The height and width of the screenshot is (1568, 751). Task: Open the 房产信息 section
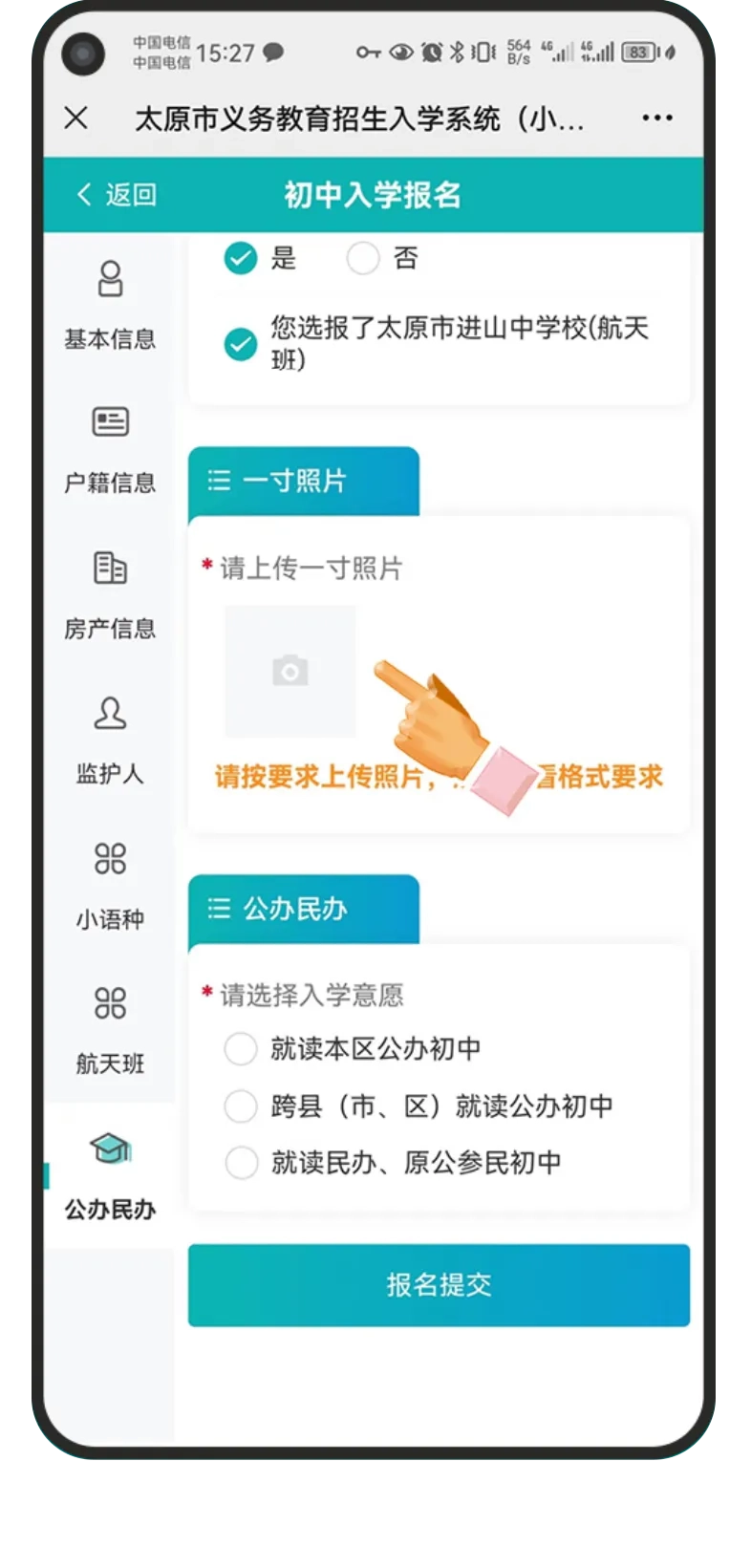pos(110,594)
